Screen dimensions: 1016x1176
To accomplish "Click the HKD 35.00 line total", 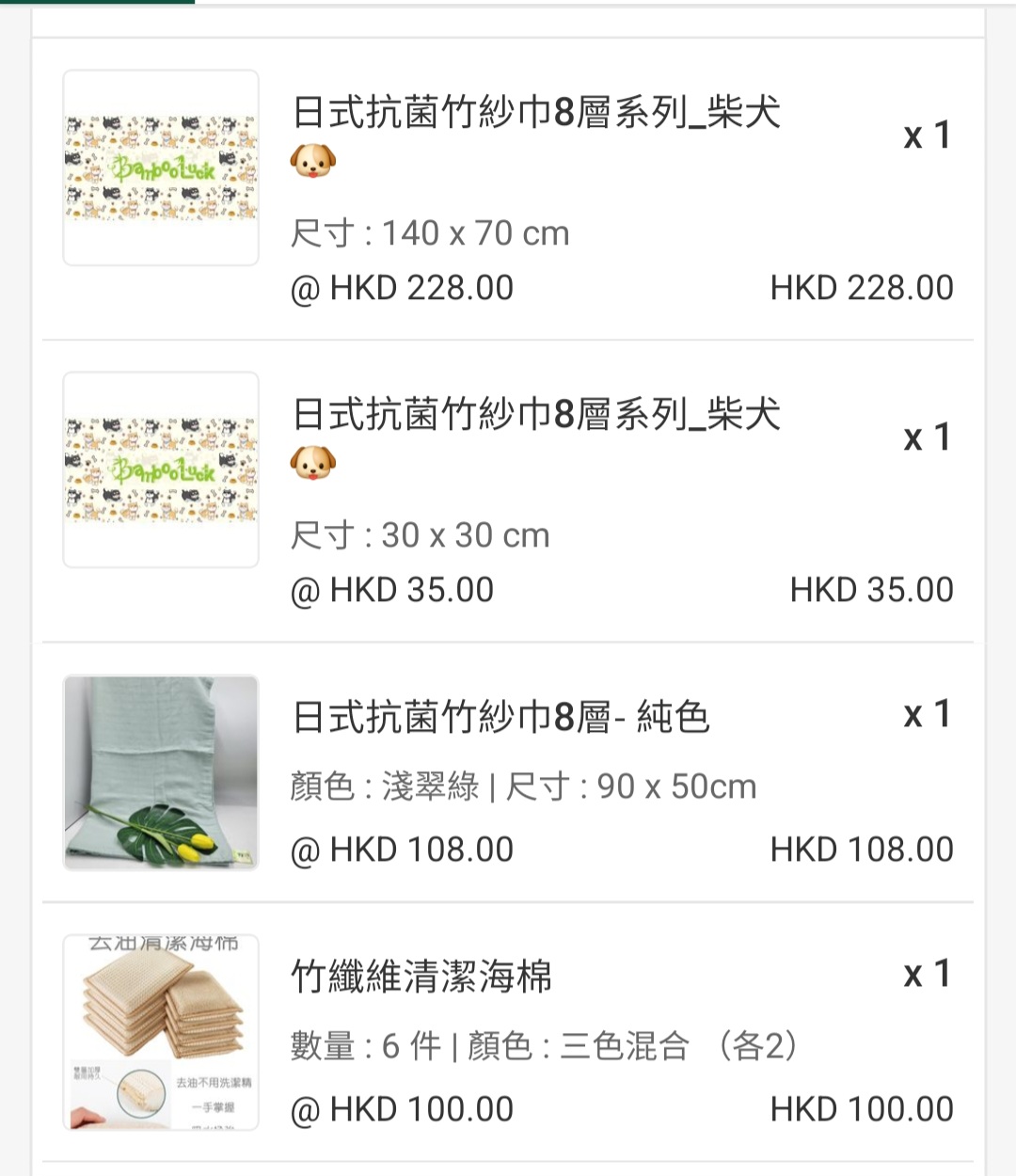I will tap(874, 589).
